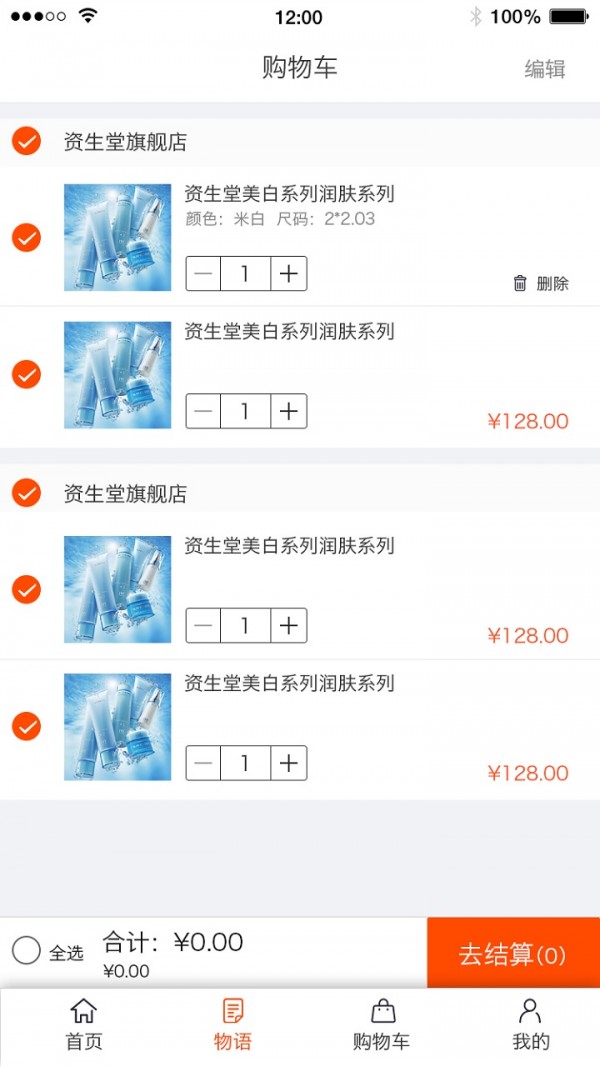Go to checkout with 去结算

coord(512,953)
